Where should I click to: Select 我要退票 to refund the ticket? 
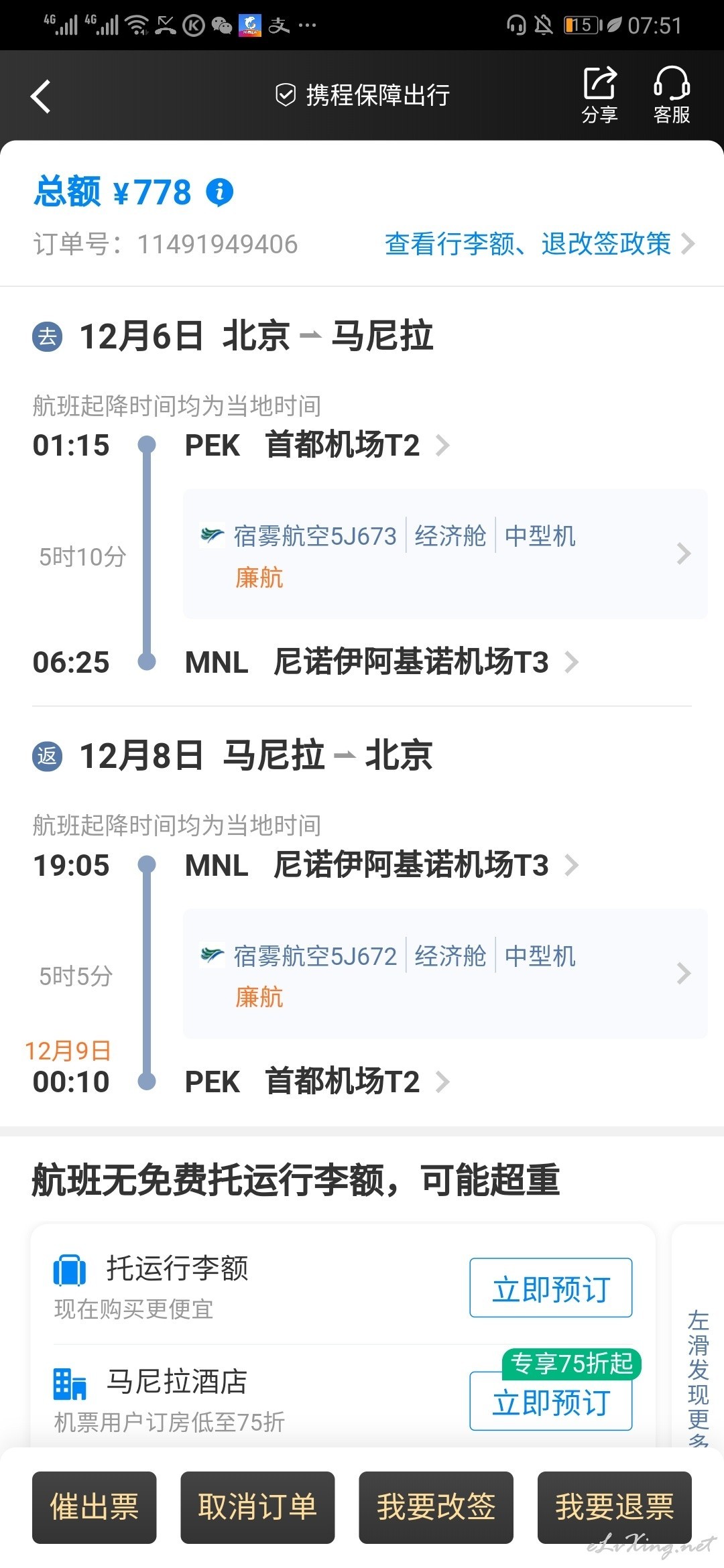click(x=614, y=1507)
